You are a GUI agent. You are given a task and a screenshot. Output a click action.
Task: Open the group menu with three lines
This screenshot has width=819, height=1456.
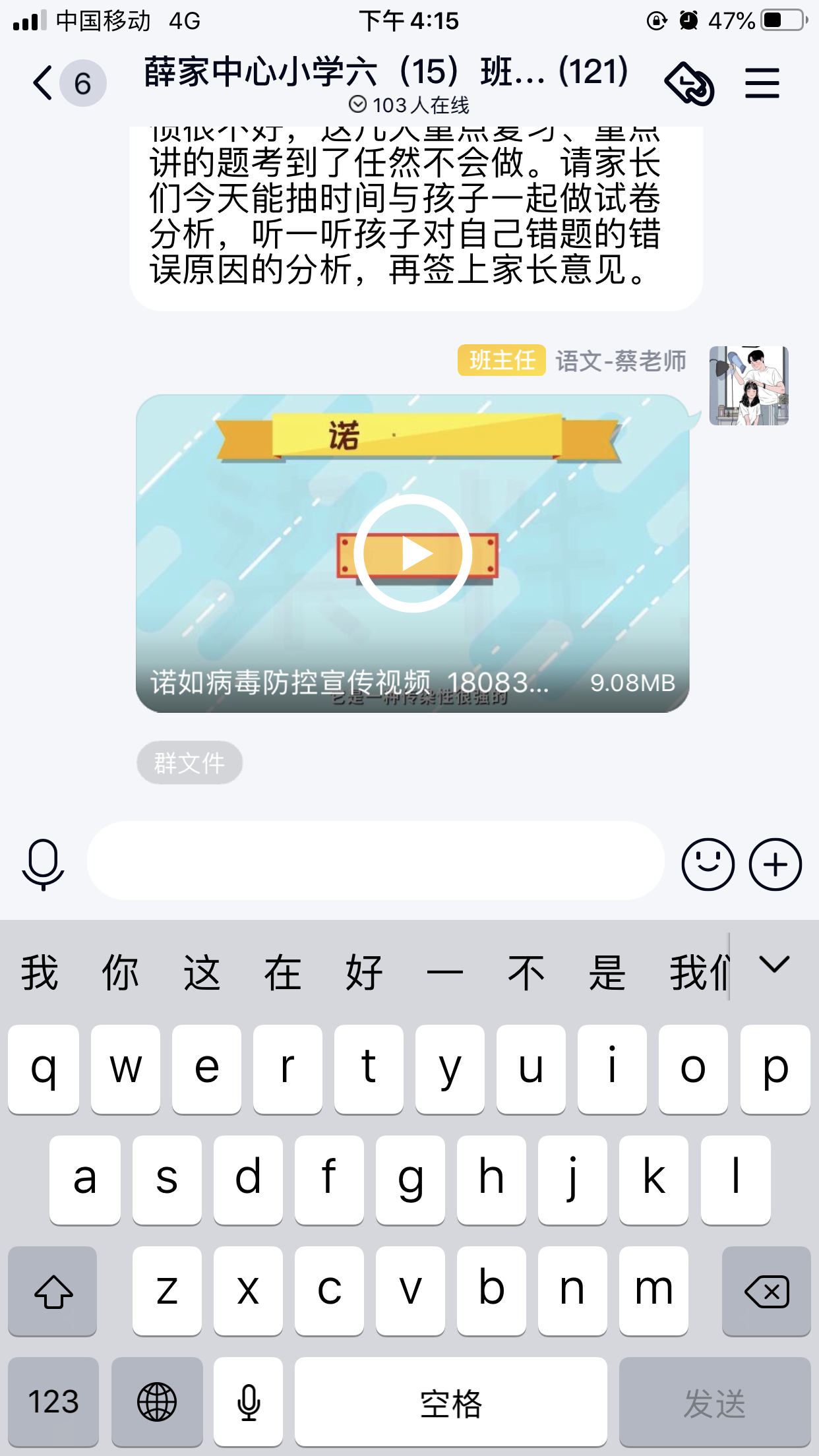pos(762,83)
